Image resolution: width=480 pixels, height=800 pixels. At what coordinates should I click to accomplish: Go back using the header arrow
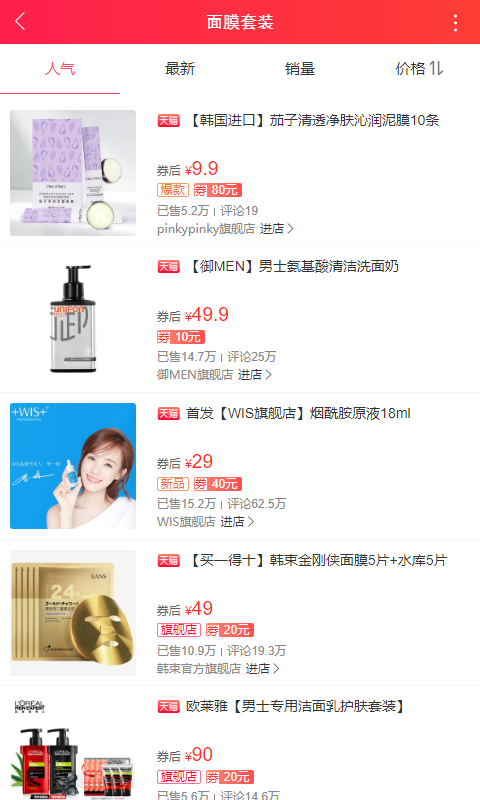pos(20,21)
